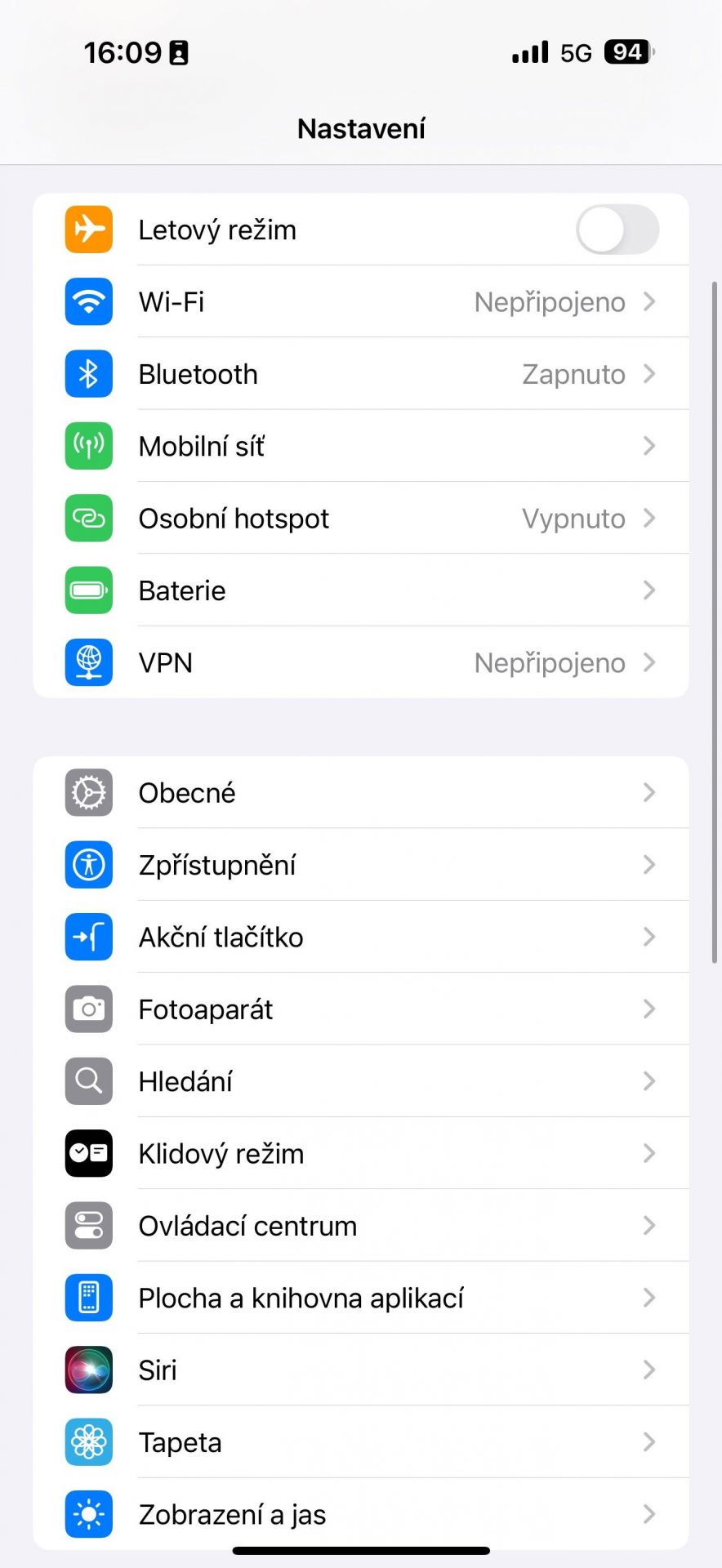Toggle the Letový režim switch

tap(617, 229)
